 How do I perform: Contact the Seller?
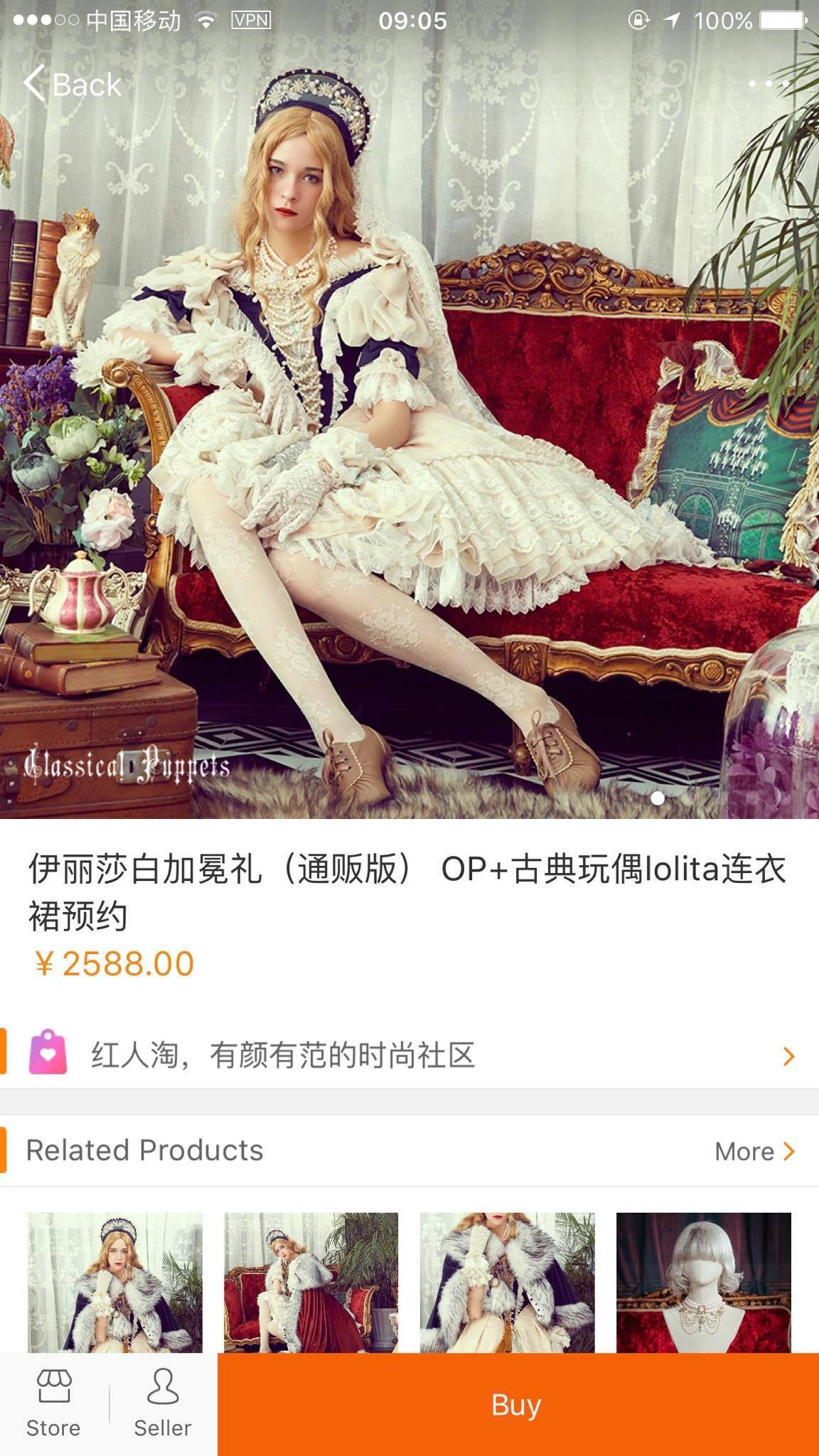163,1404
